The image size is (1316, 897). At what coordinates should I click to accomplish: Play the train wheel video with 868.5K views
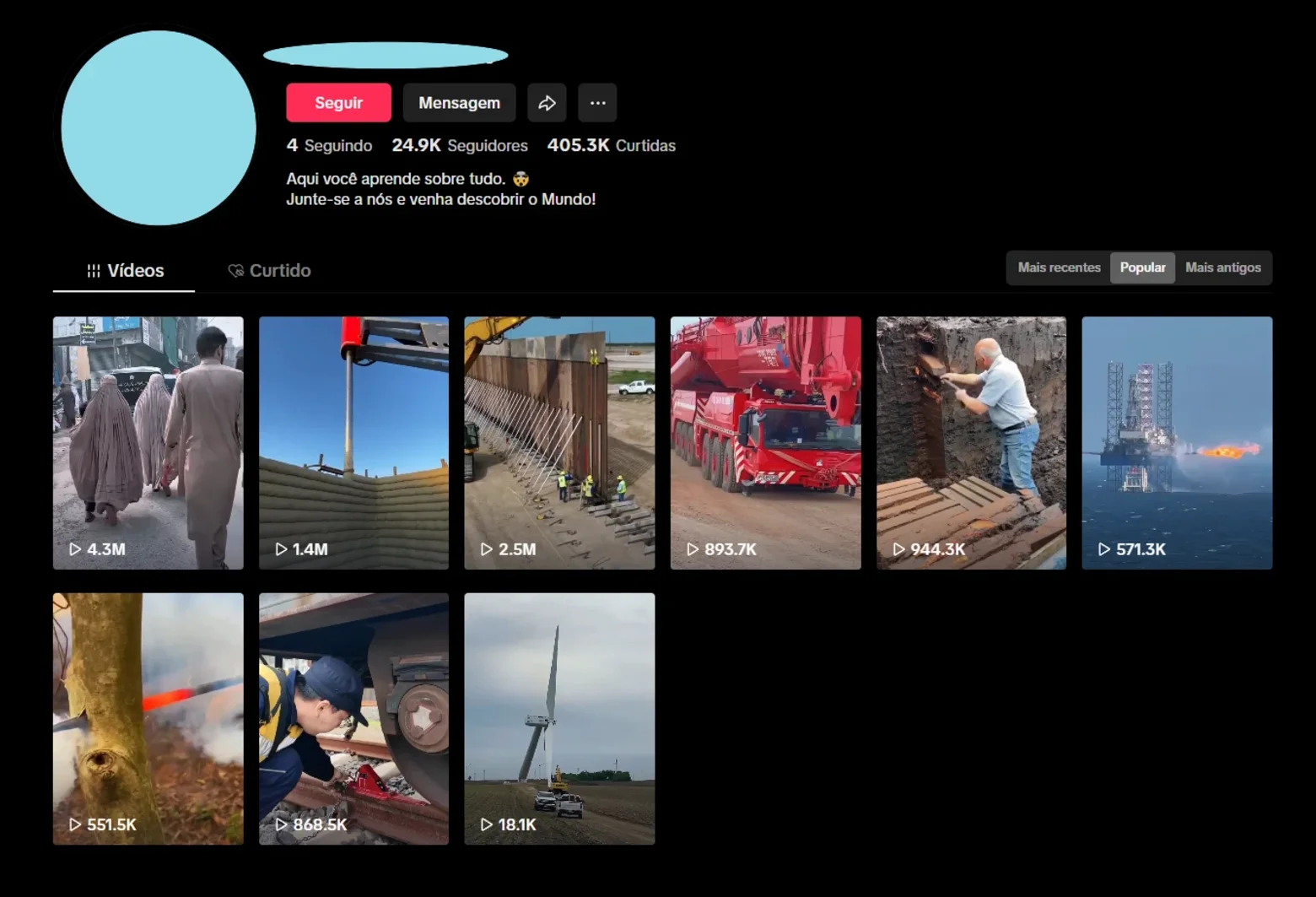(353, 719)
